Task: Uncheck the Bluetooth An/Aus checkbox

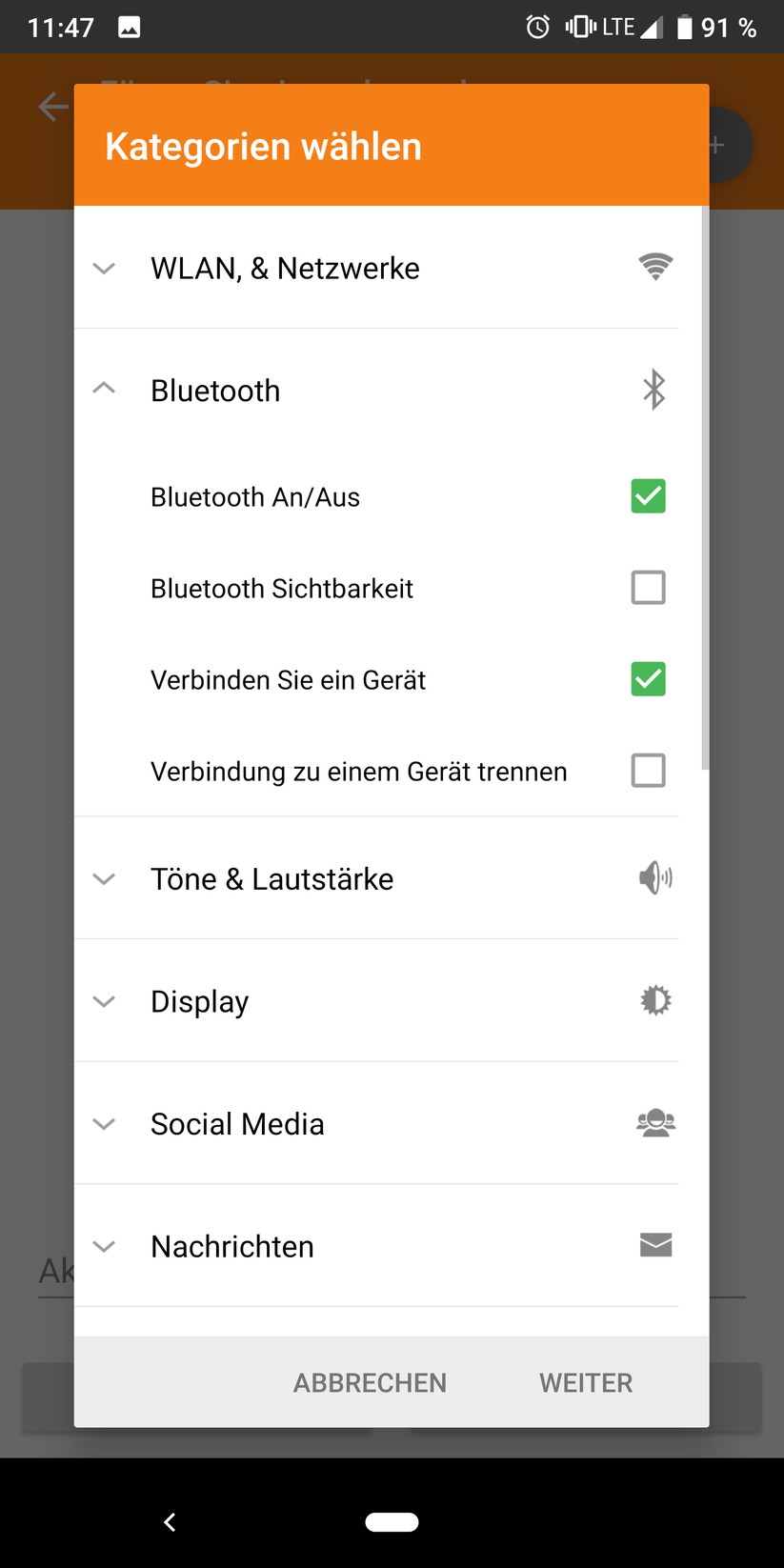Action: coord(648,496)
